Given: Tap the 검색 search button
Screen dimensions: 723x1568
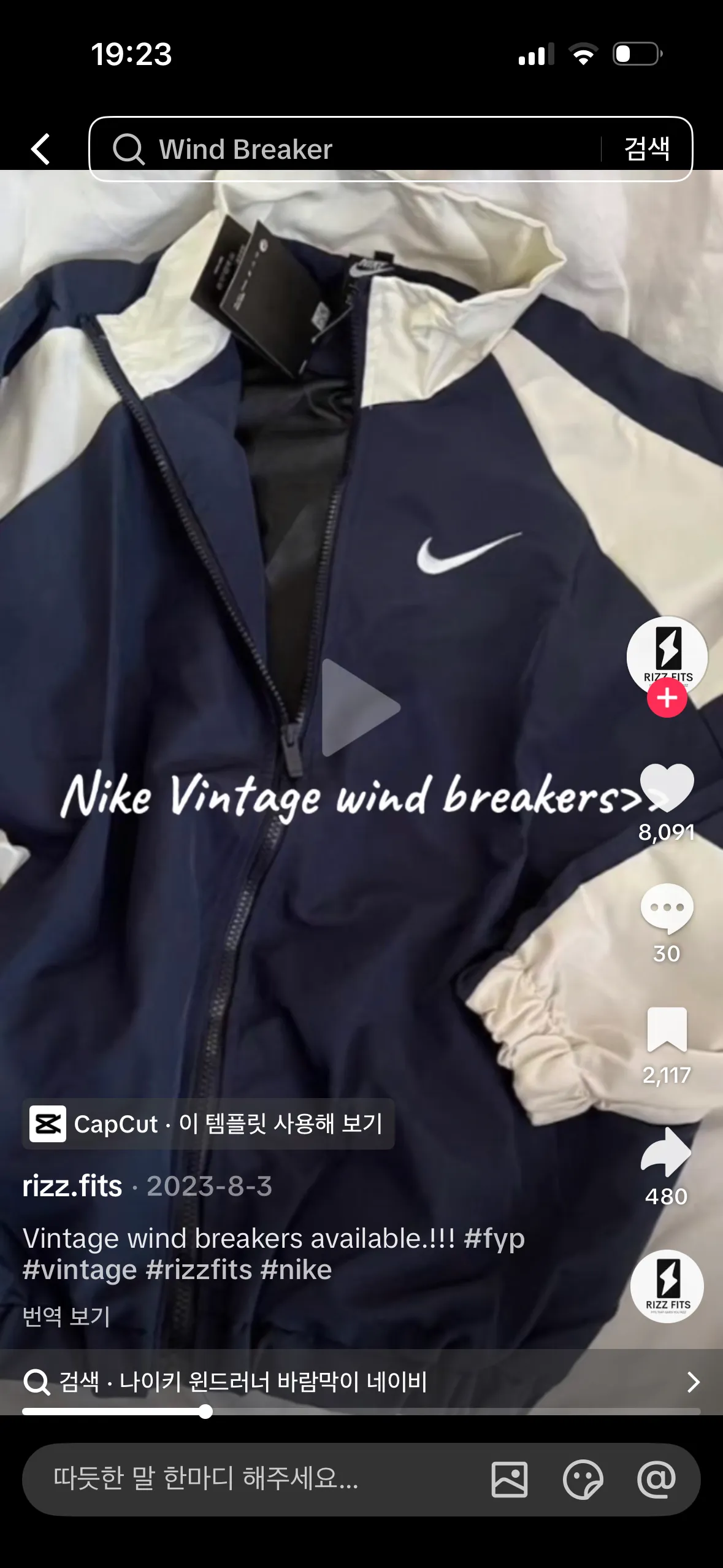Looking at the screenshot, I should point(646,149).
